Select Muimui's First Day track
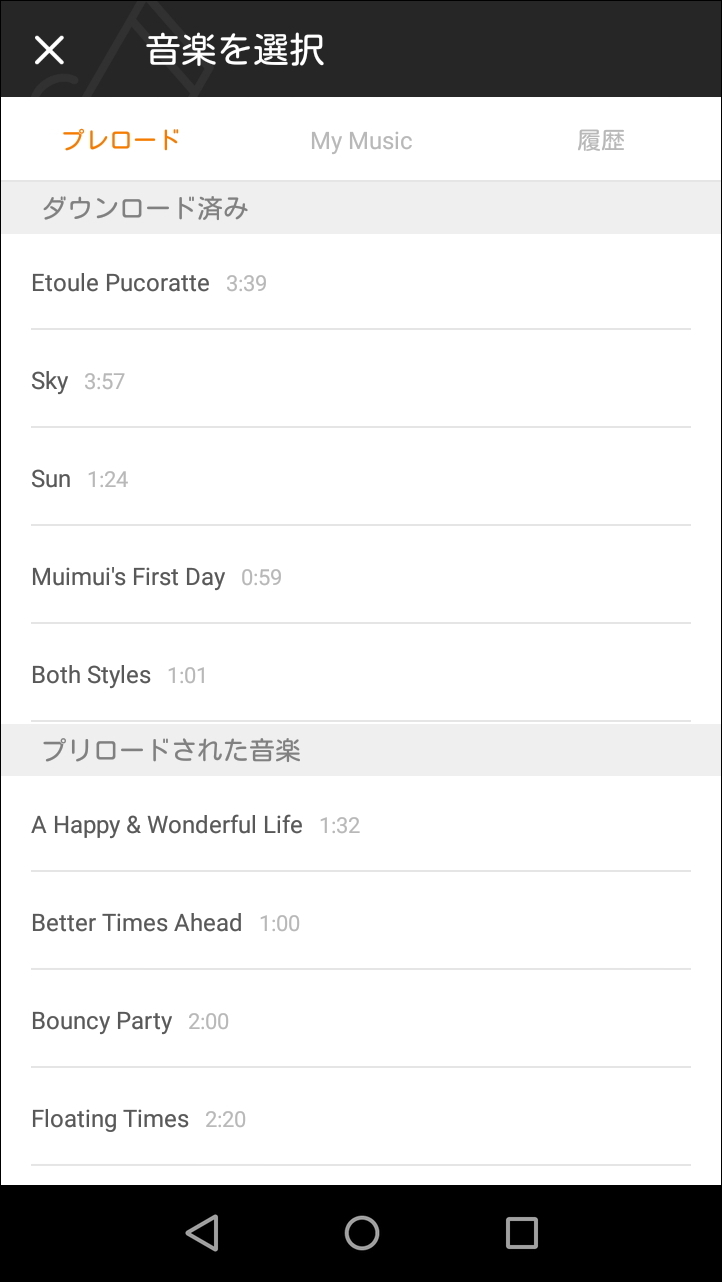Screen dimensions: 722x1282 [x=155, y=577]
